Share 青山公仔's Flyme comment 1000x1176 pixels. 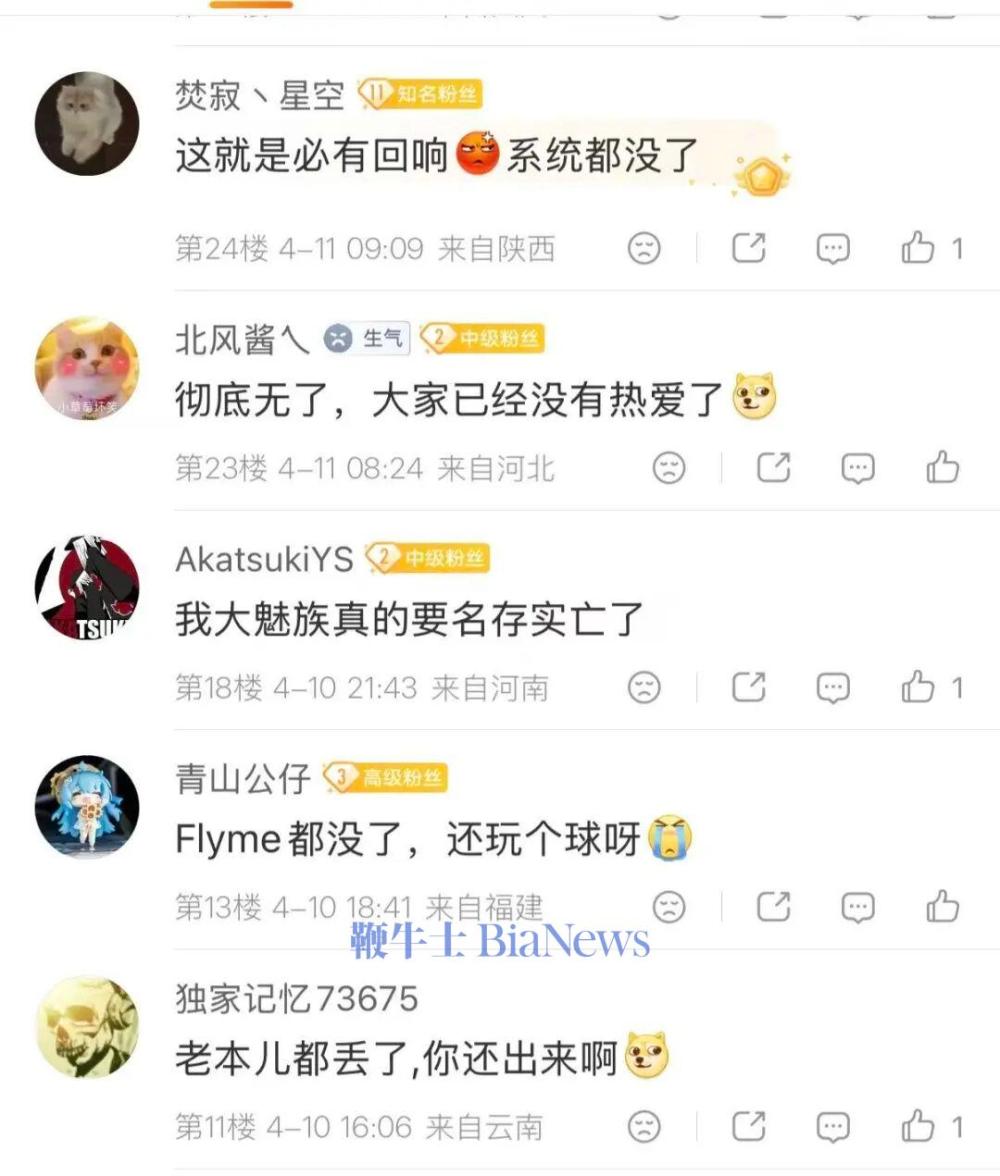pos(773,907)
